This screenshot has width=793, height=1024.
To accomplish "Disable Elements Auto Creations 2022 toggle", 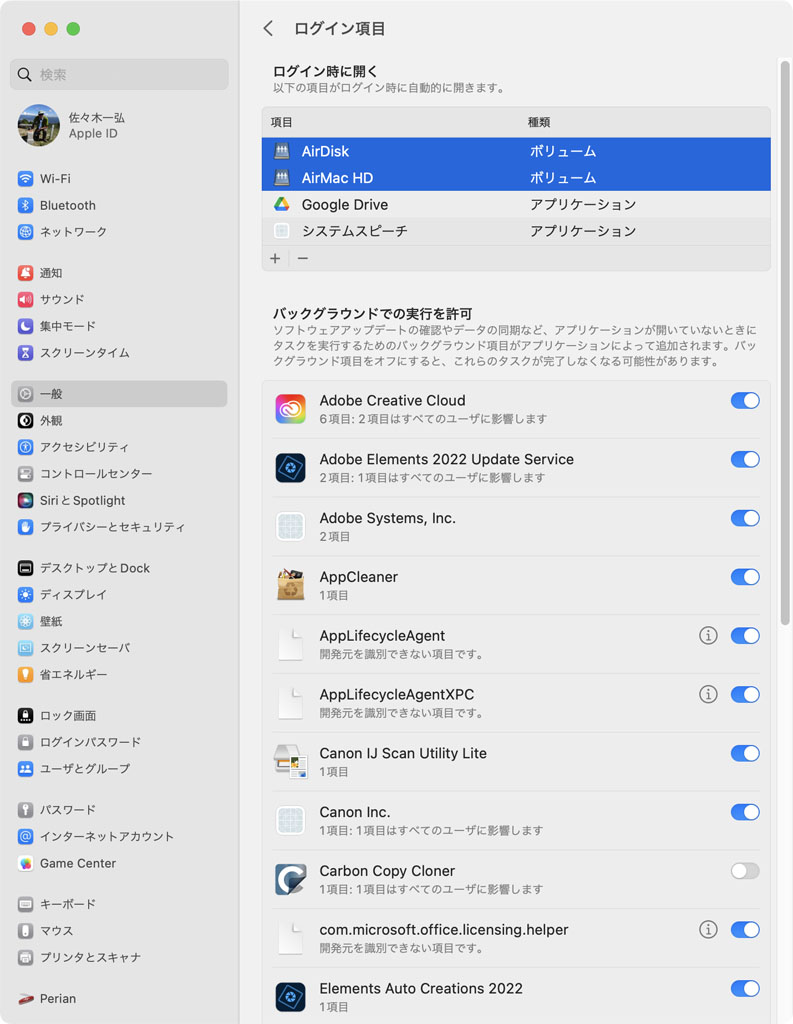I will click(x=745, y=988).
